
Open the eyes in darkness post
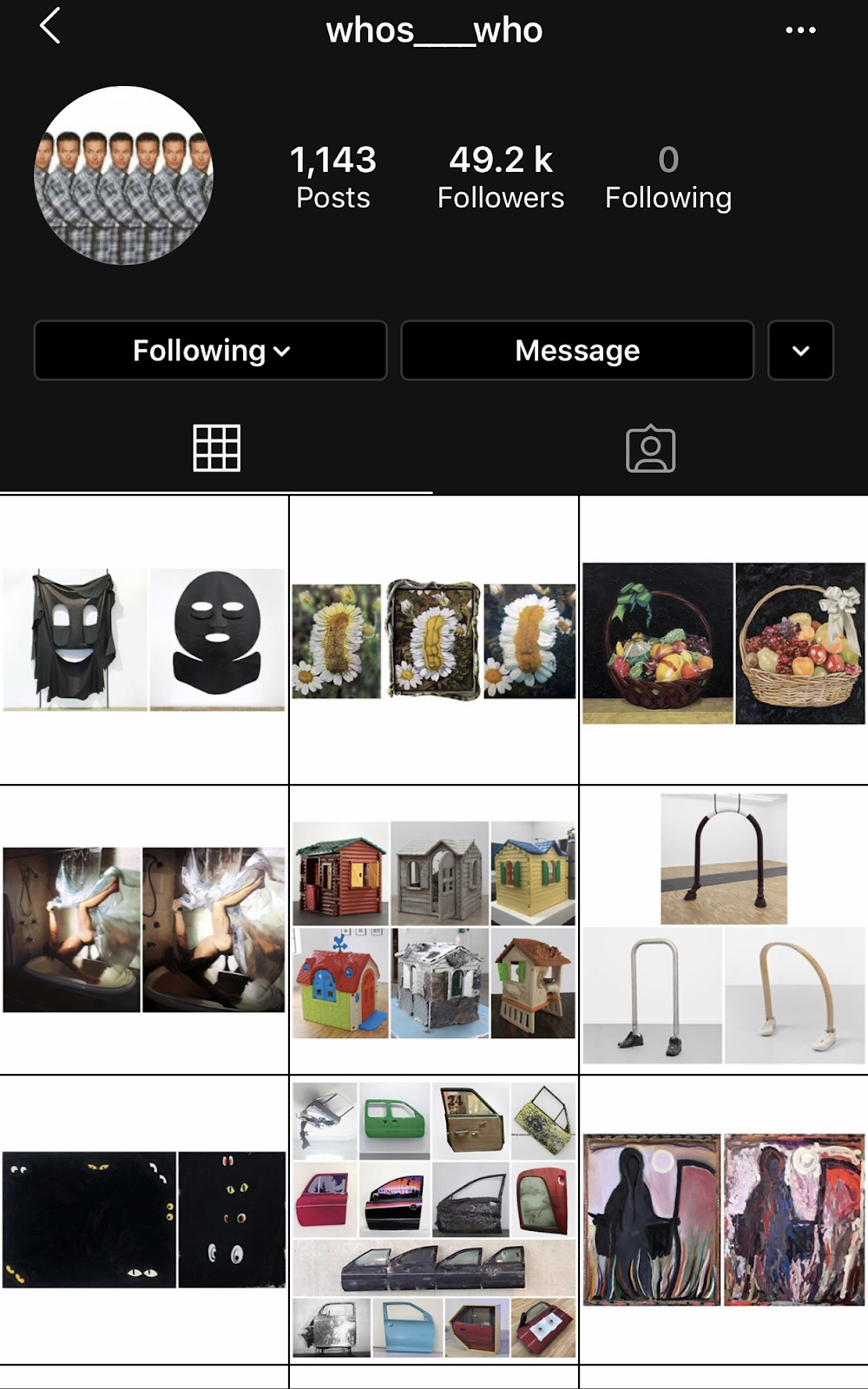coord(144,1219)
